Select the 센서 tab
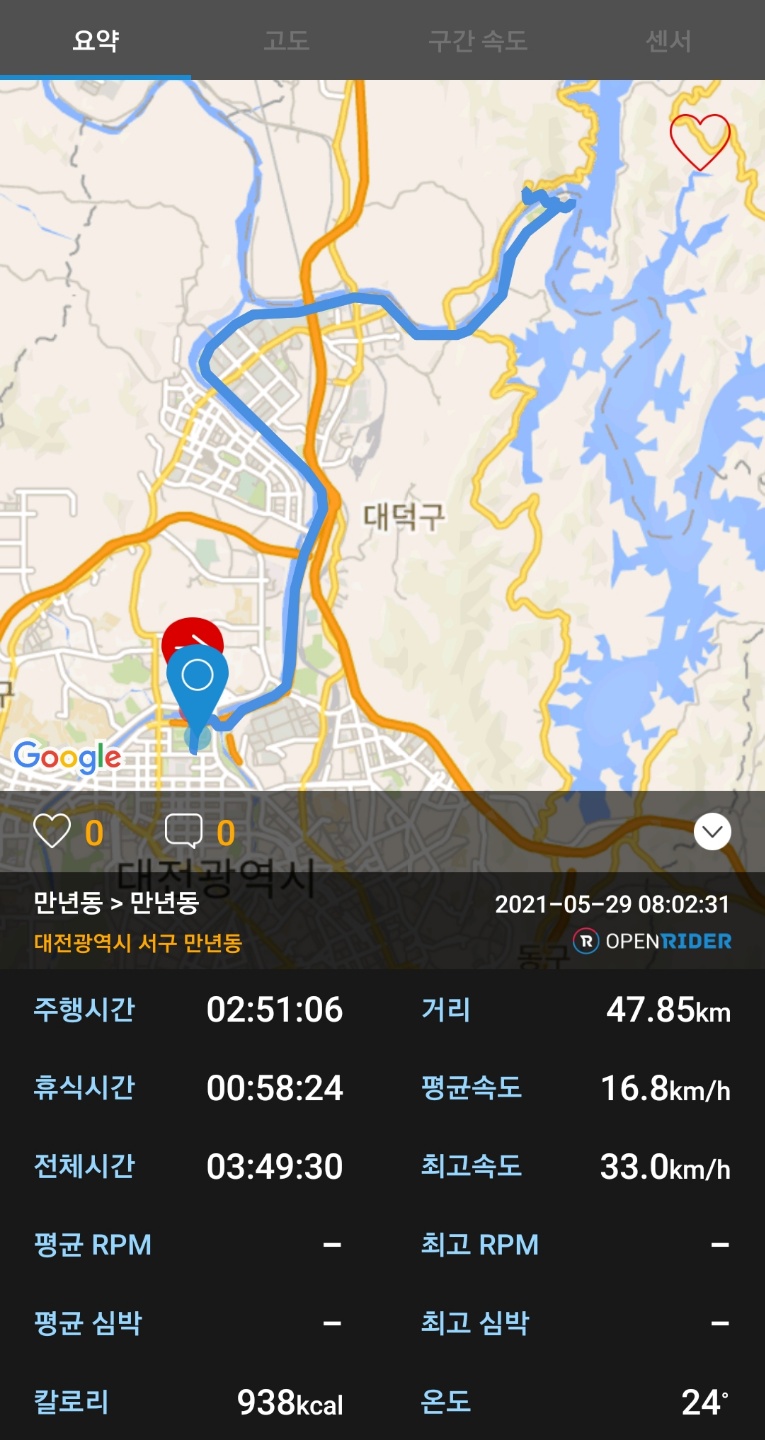 coord(669,41)
